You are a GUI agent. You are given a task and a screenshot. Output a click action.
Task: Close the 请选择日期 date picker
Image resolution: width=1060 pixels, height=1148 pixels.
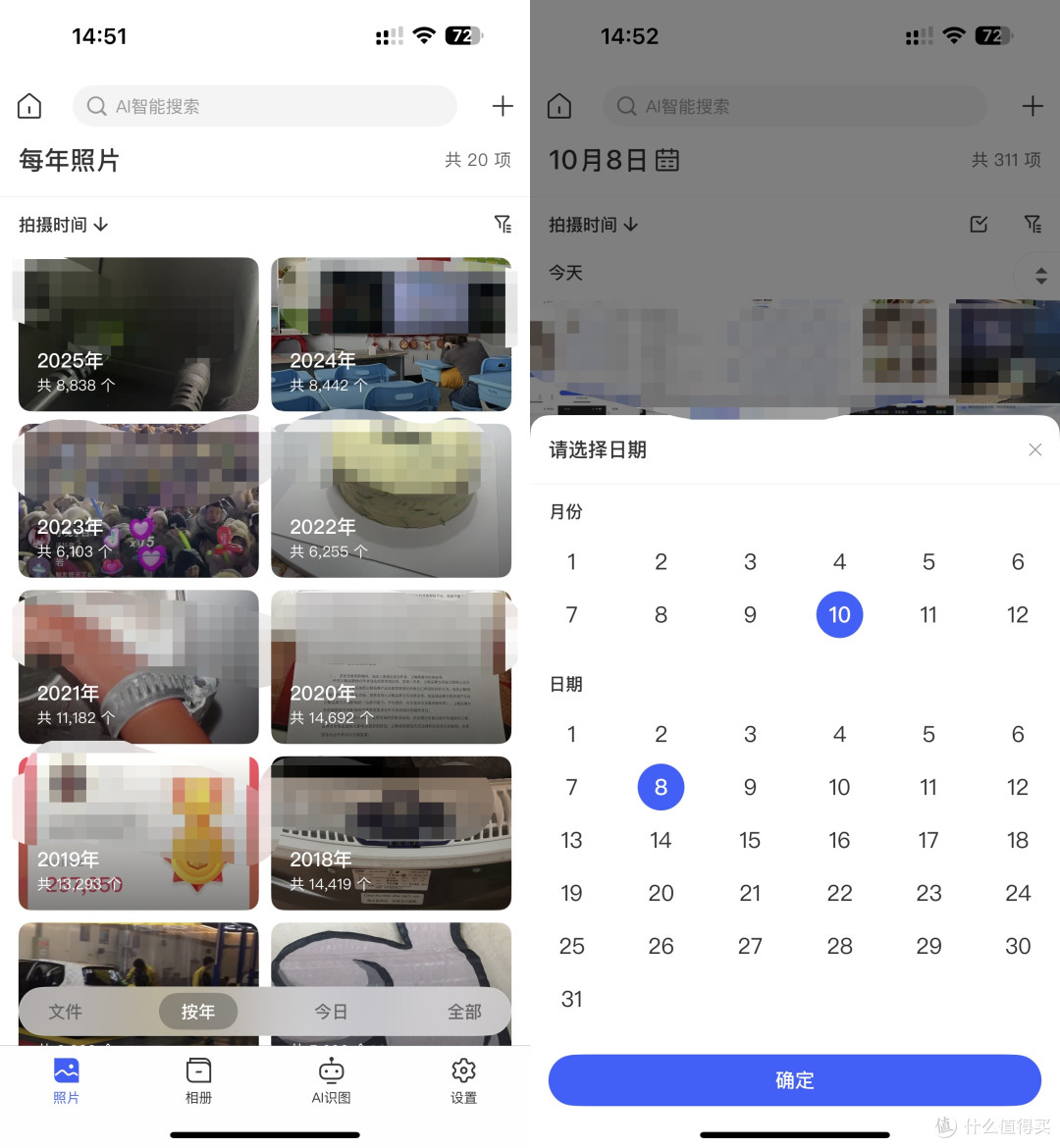[x=1035, y=449]
